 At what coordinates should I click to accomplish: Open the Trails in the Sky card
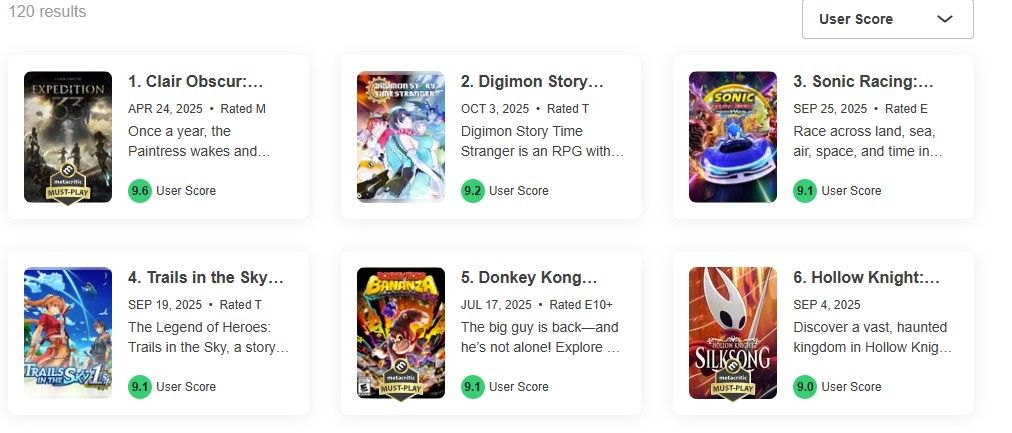206,278
